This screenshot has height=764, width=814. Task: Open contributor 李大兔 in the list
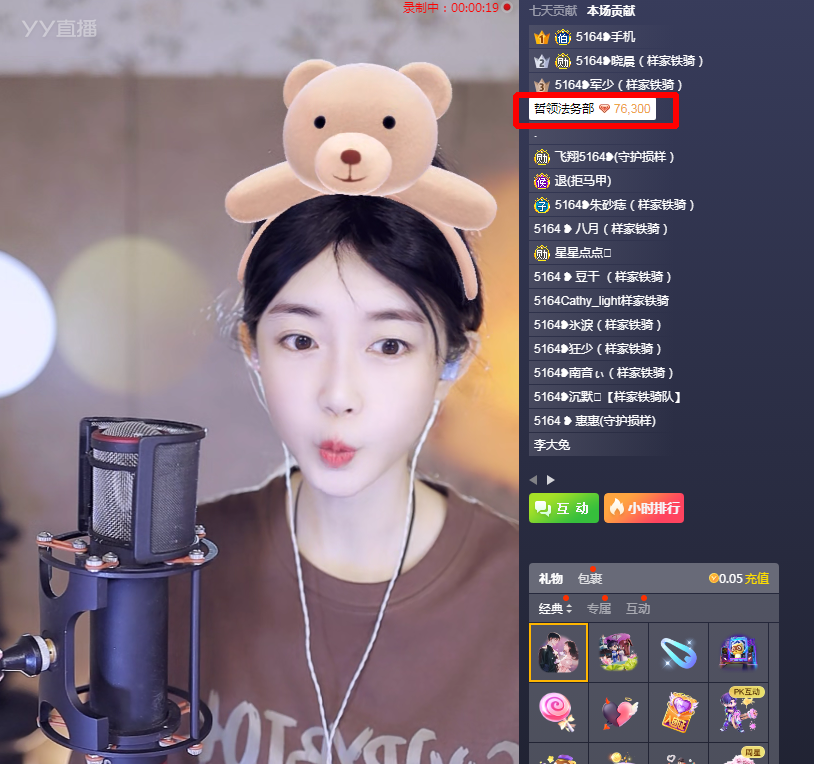pos(552,444)
